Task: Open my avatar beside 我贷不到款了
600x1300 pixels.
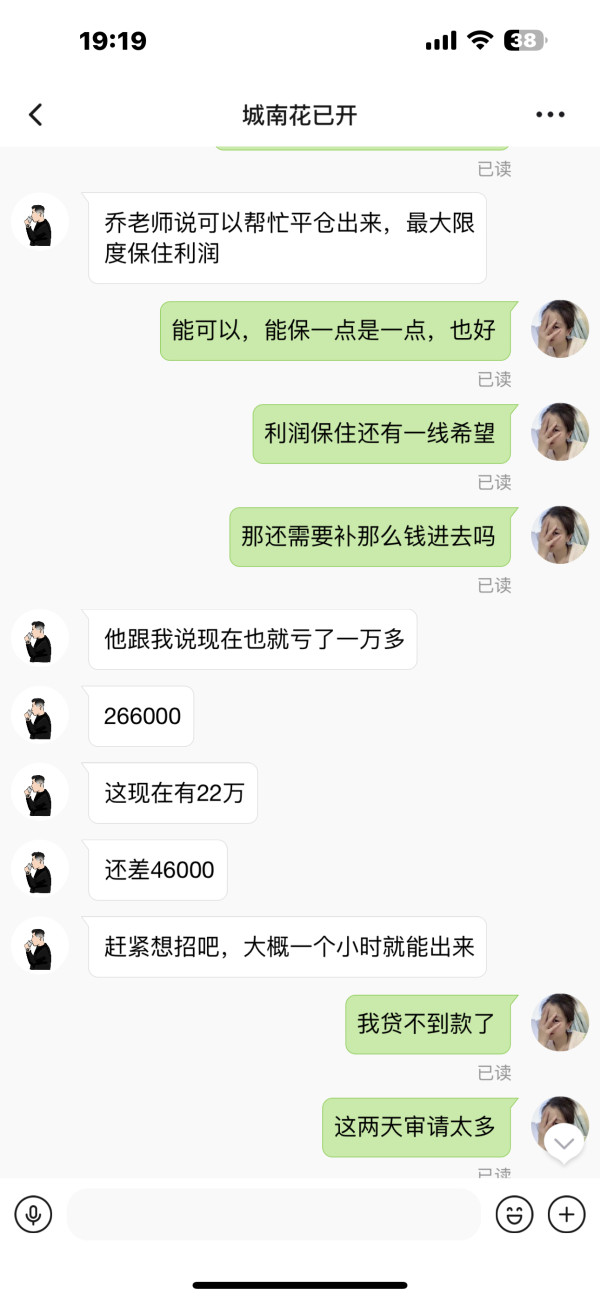Action: 560,1022
